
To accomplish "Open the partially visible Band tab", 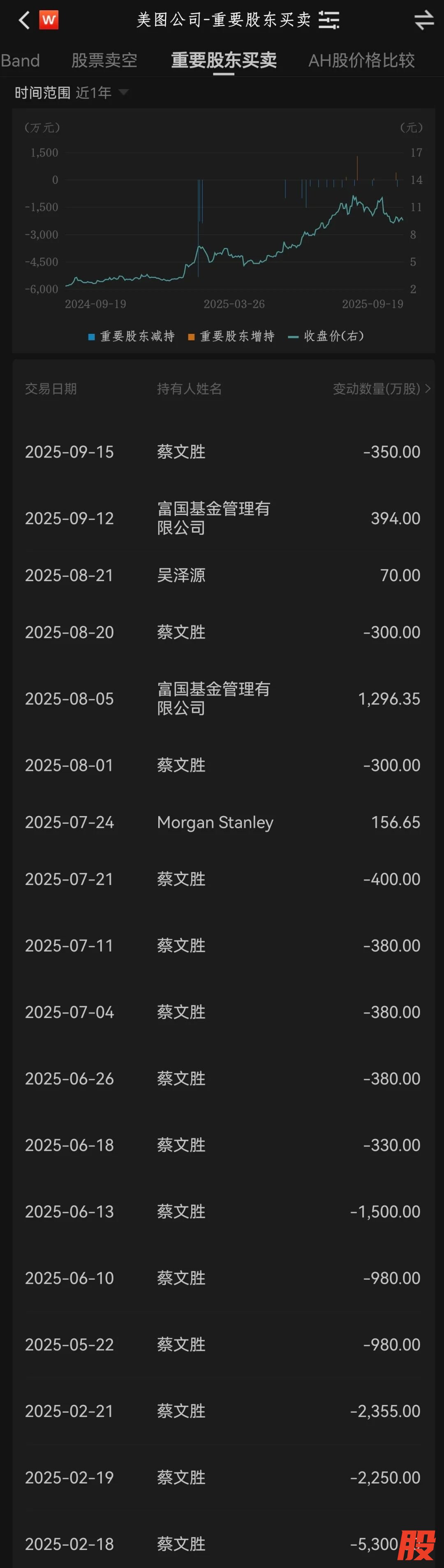I will (20, 60).
